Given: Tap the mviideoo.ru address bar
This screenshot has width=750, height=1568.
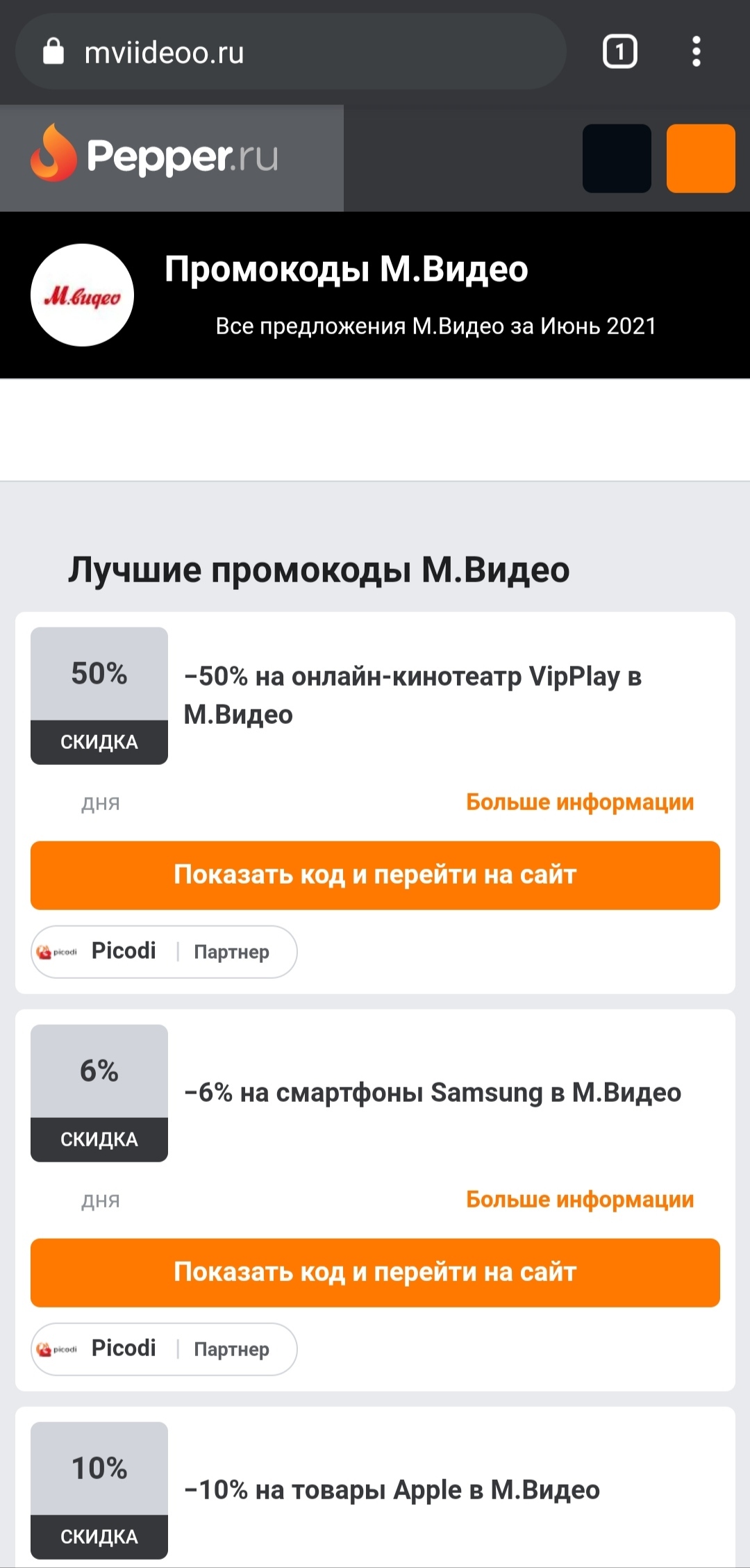Looking at the screenshot, I should point(290,52).
